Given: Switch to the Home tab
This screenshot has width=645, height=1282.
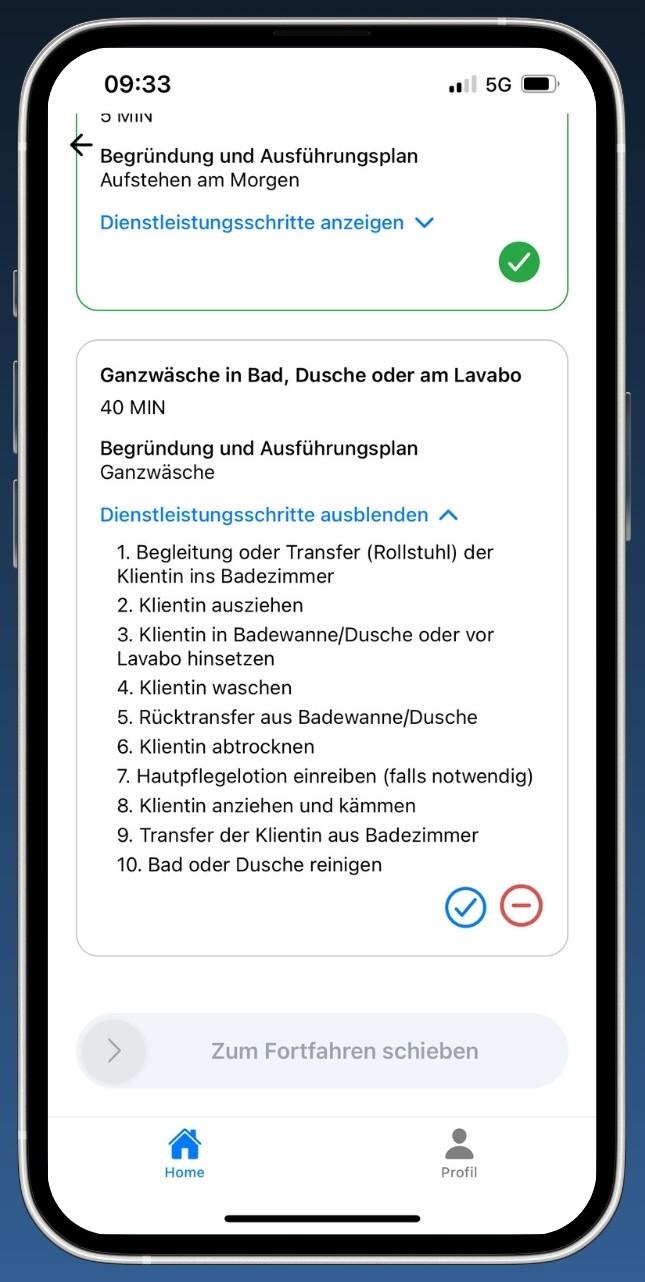Looking at the screenshot, I should tap(185, 1153).
